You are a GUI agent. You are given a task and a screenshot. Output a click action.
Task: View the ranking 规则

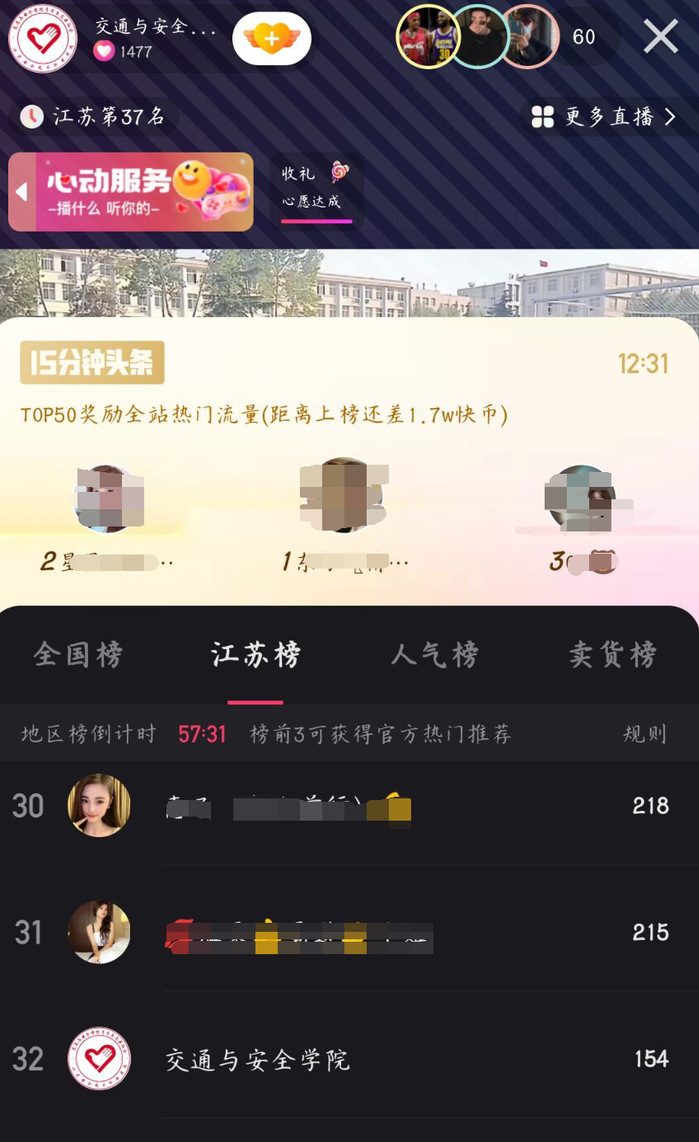644,734
